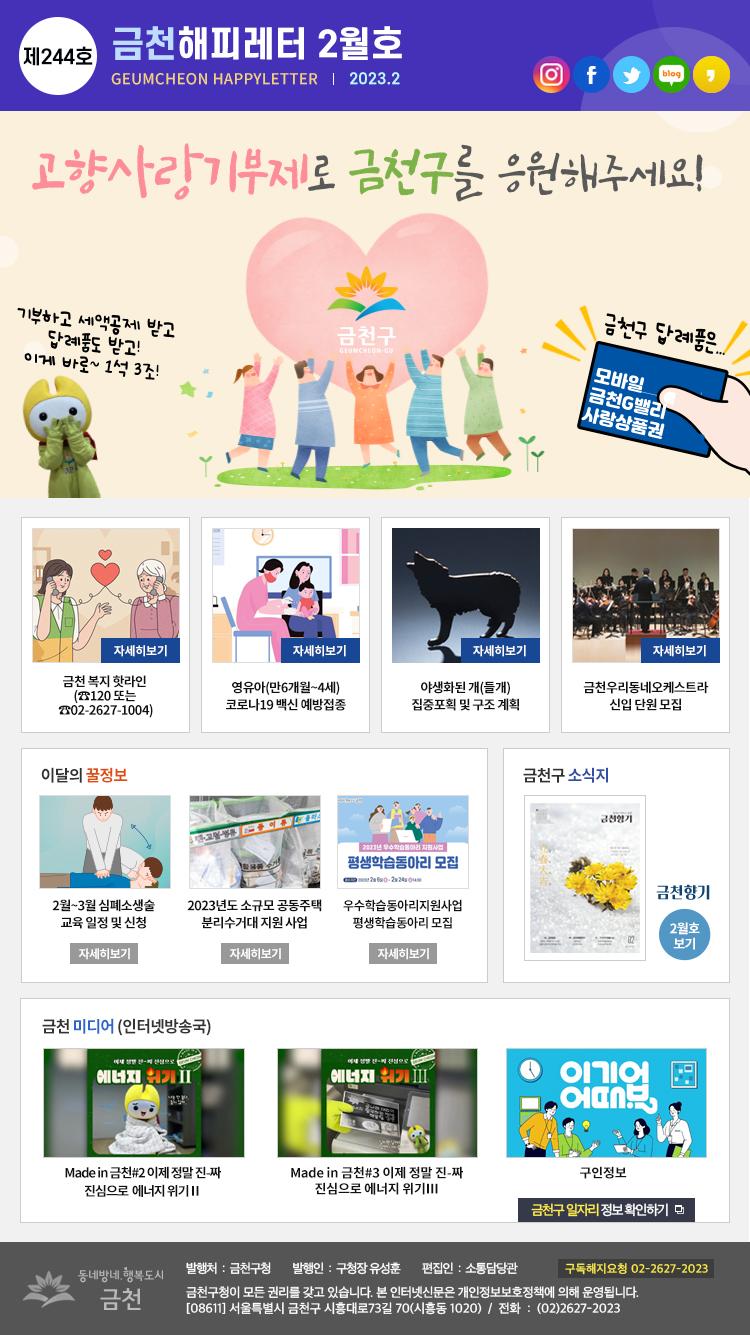Open the Naver blog icon
750x1335 pixels.
pos(671,74)
